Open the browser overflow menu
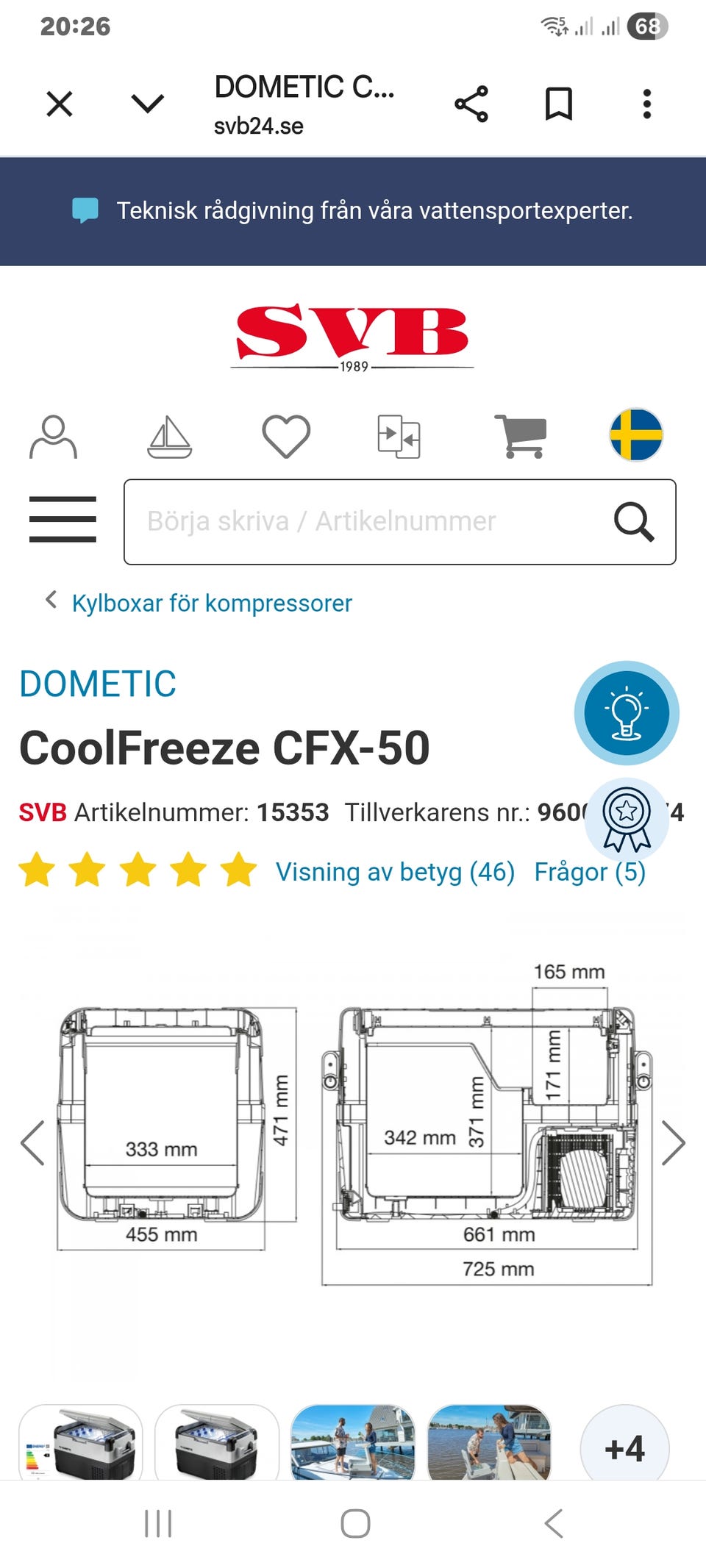The width and height of the screenshot is (706, 1568). tap(647, 104)
